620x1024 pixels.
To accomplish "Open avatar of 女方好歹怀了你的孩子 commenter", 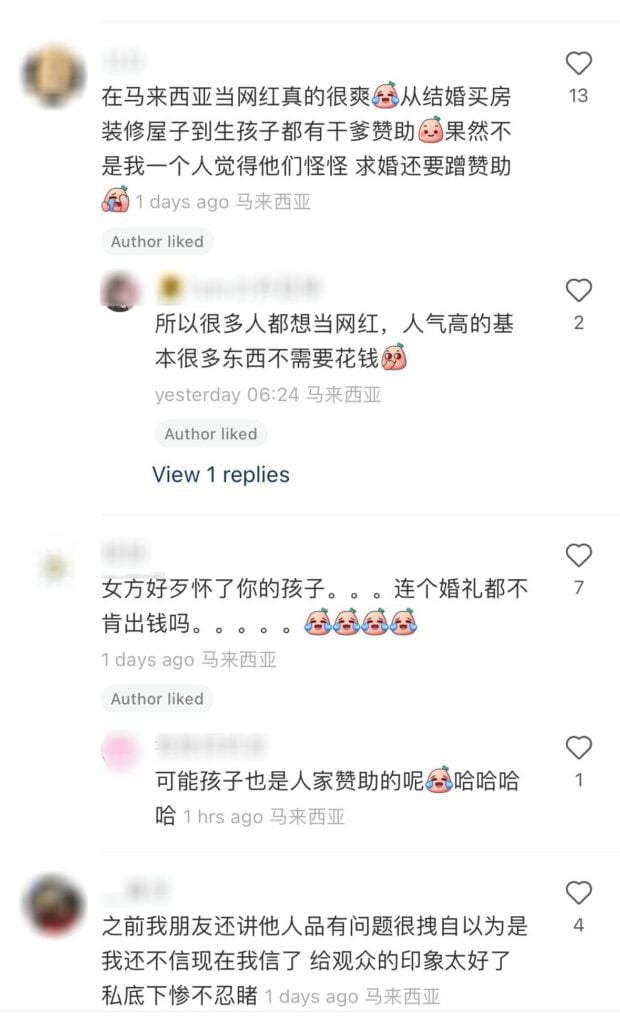I will click(x=54, y=567).
